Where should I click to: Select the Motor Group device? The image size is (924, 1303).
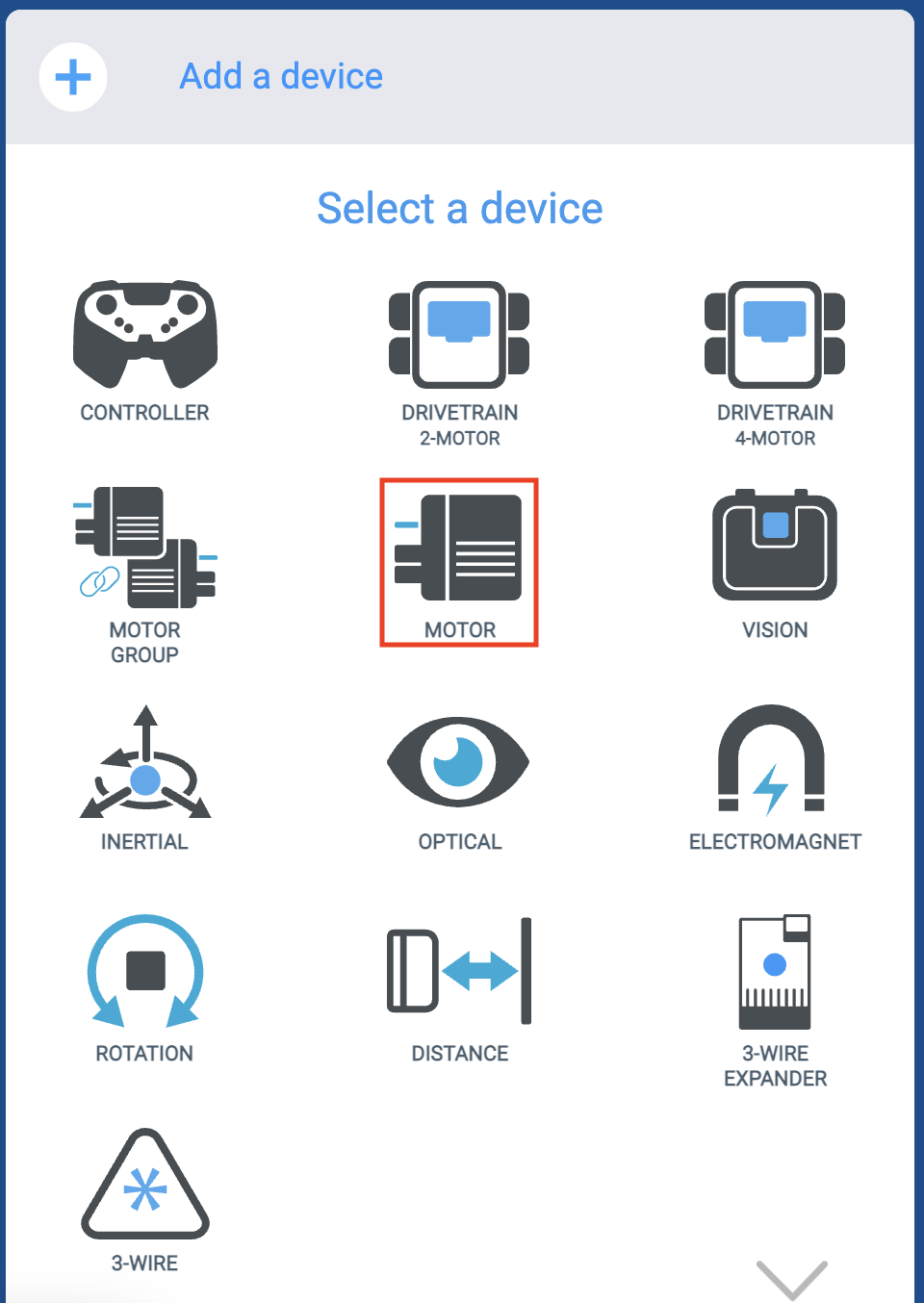click(x=145, y=574)
